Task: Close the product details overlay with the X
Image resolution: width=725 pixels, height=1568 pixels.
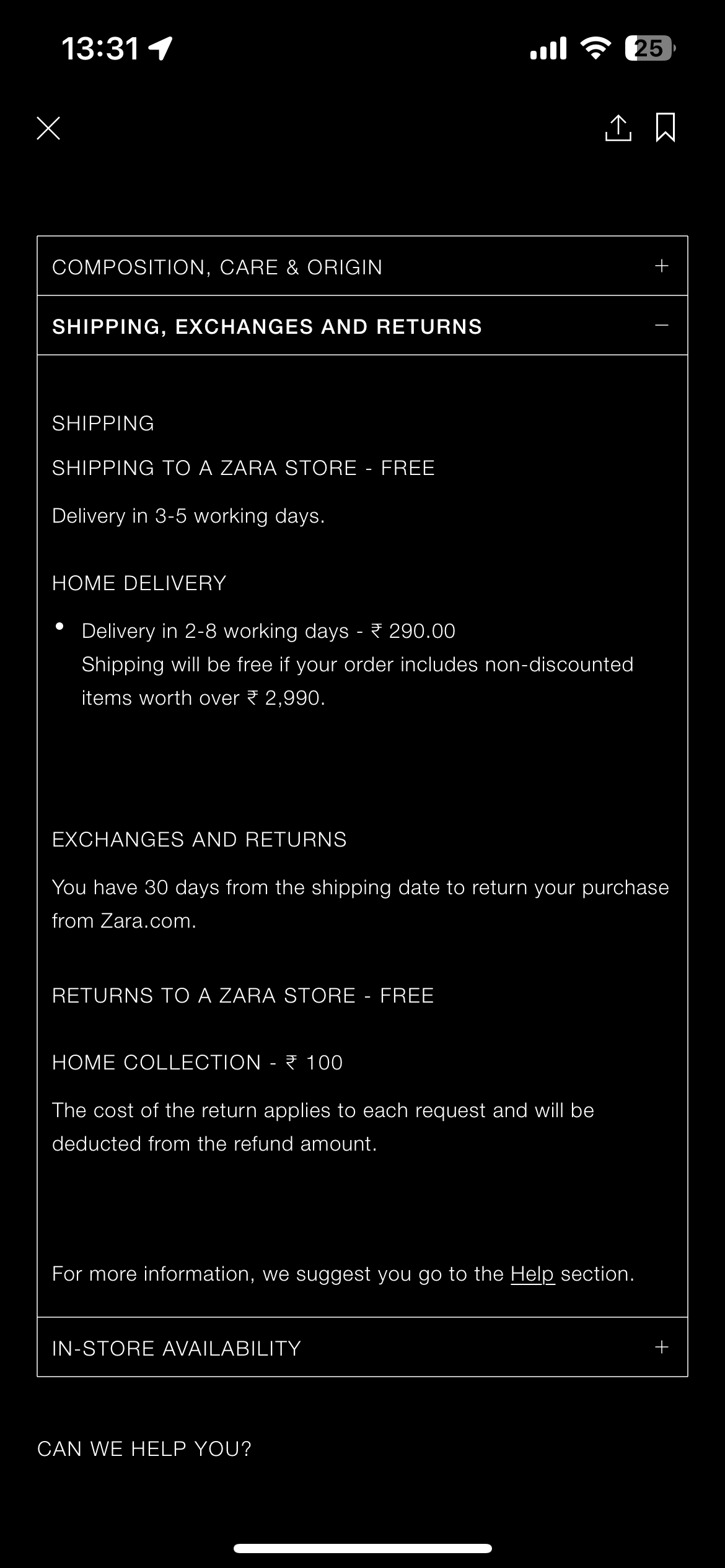Action: tap(50, 129)
